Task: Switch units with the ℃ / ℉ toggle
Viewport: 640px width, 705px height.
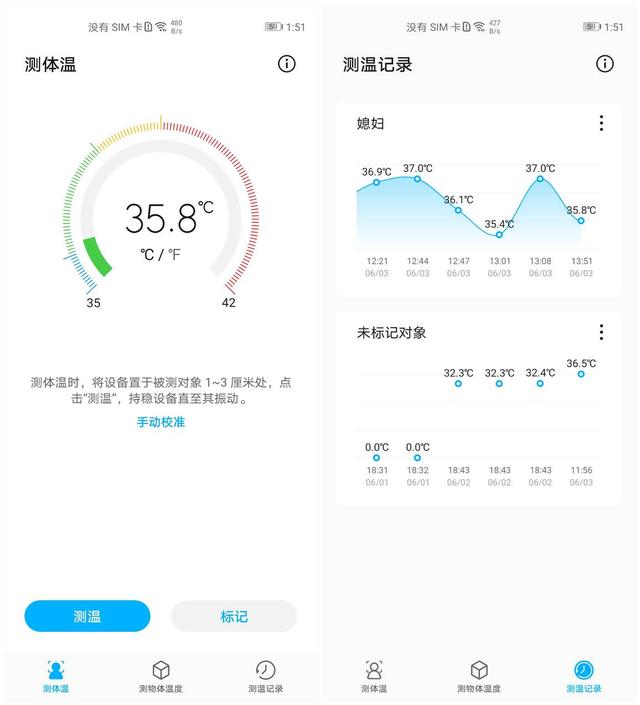Action: [x=160, y=255]
